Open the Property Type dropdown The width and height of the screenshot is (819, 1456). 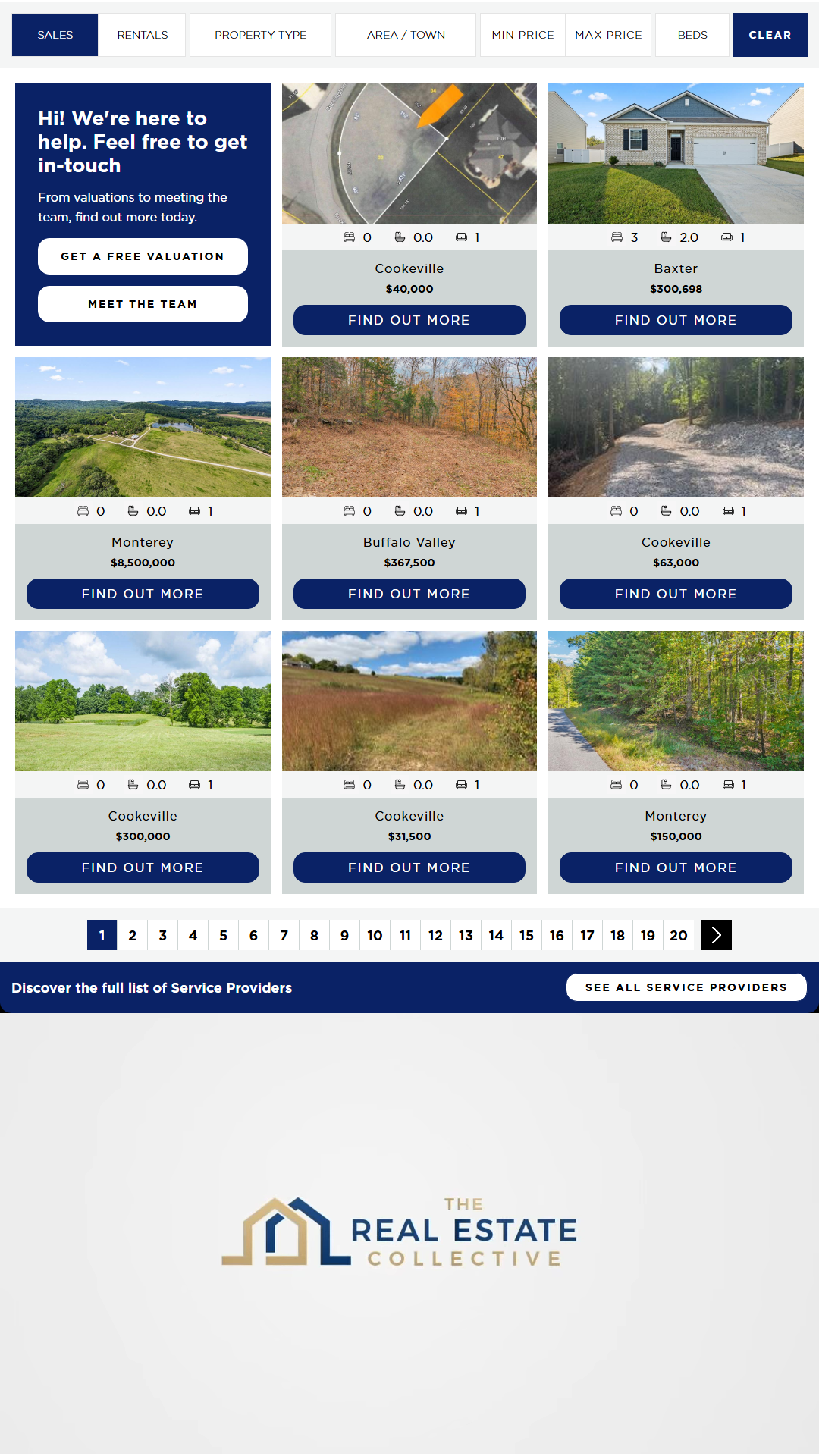pos(260,35)
